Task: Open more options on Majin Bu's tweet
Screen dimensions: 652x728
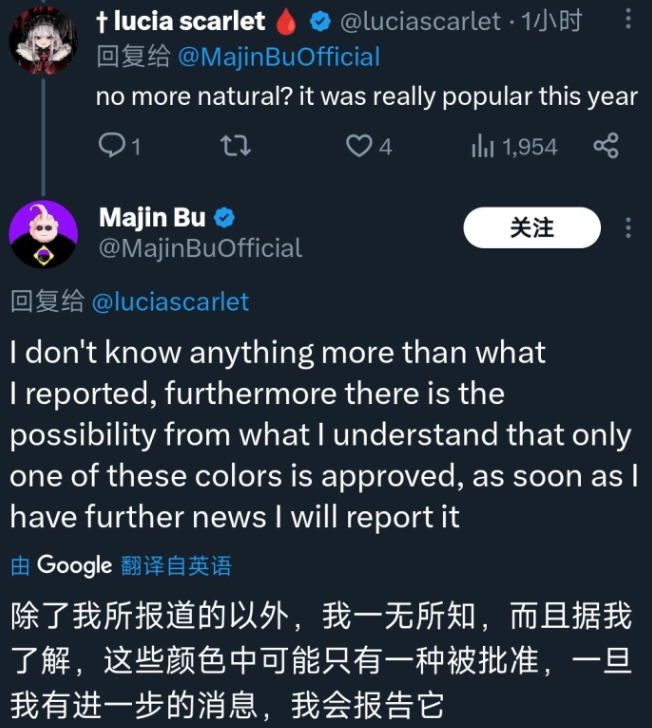Action: coord(628,228)
